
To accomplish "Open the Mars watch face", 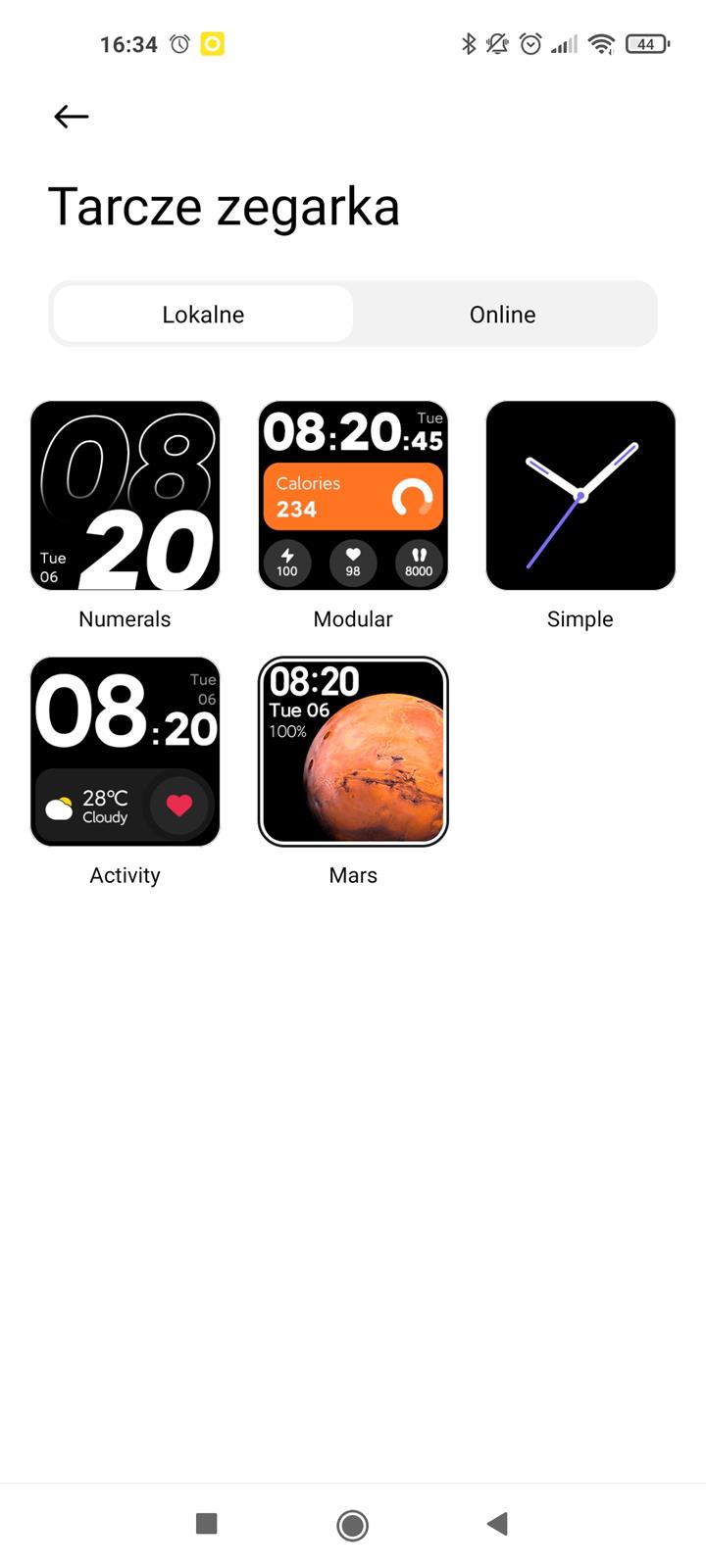I will (x=353, y=752).
